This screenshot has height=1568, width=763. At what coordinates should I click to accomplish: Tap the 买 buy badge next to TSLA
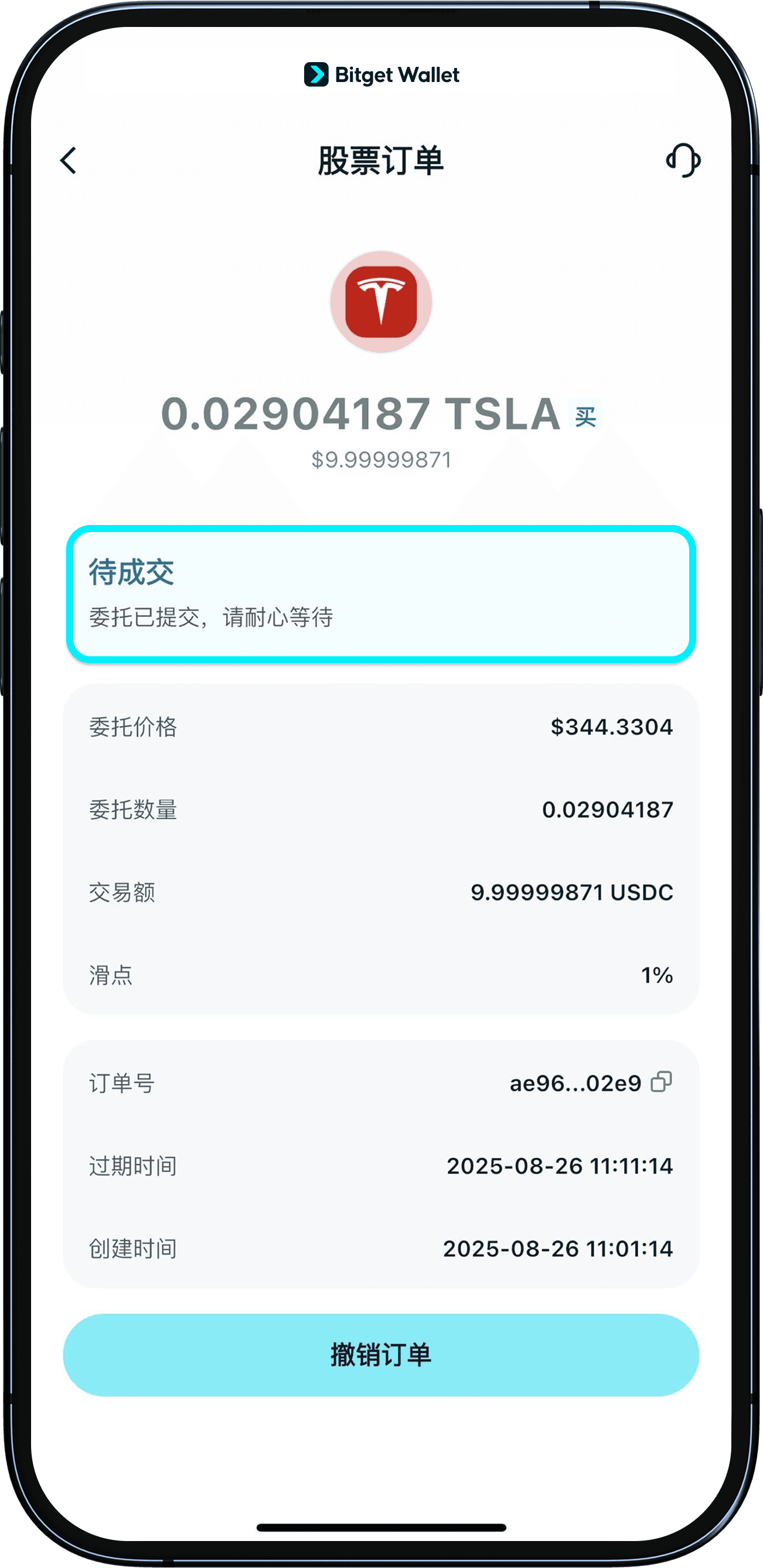(x=585, y=418)
